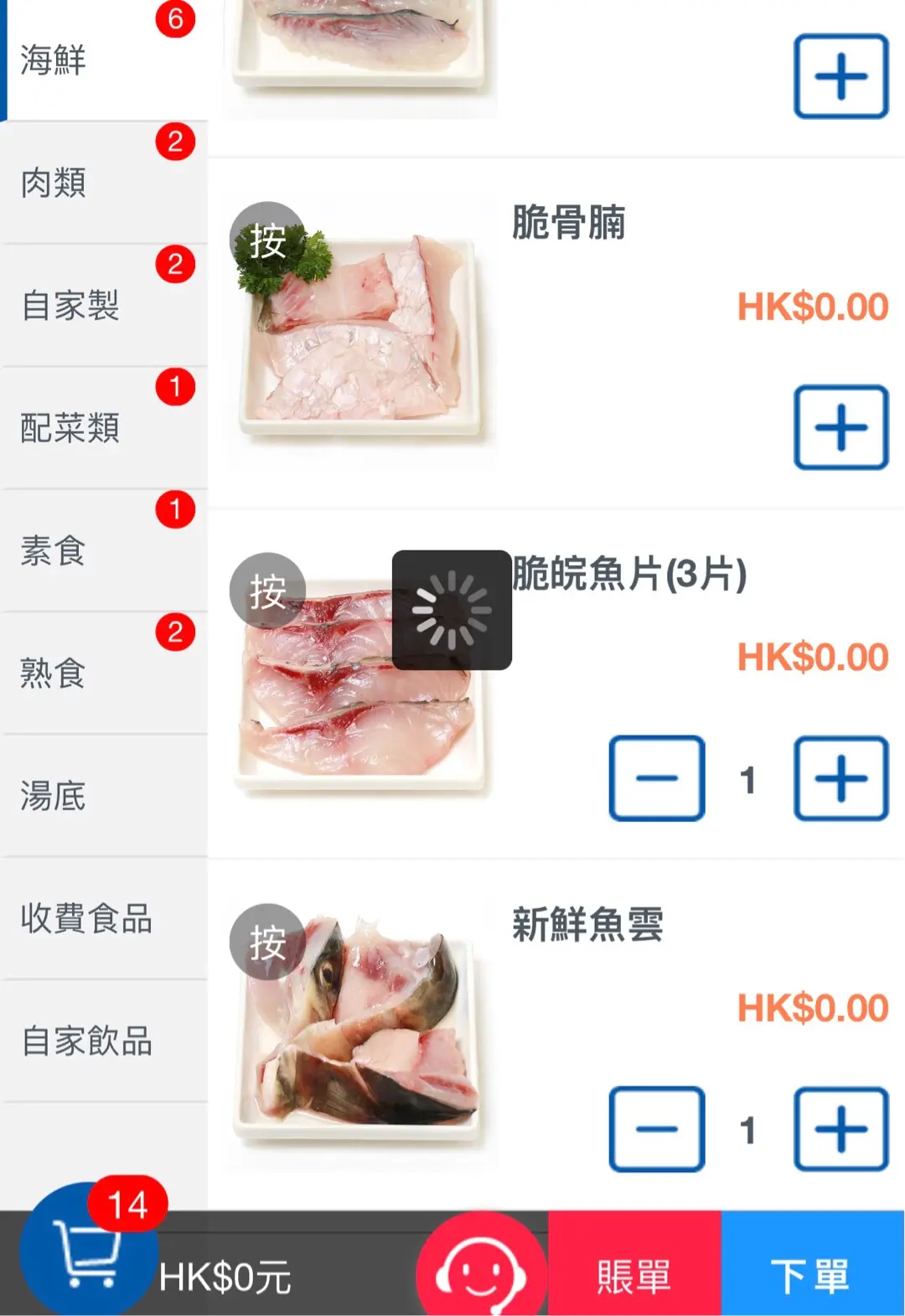Select the 海鮮 category

[x=104, y=60]
